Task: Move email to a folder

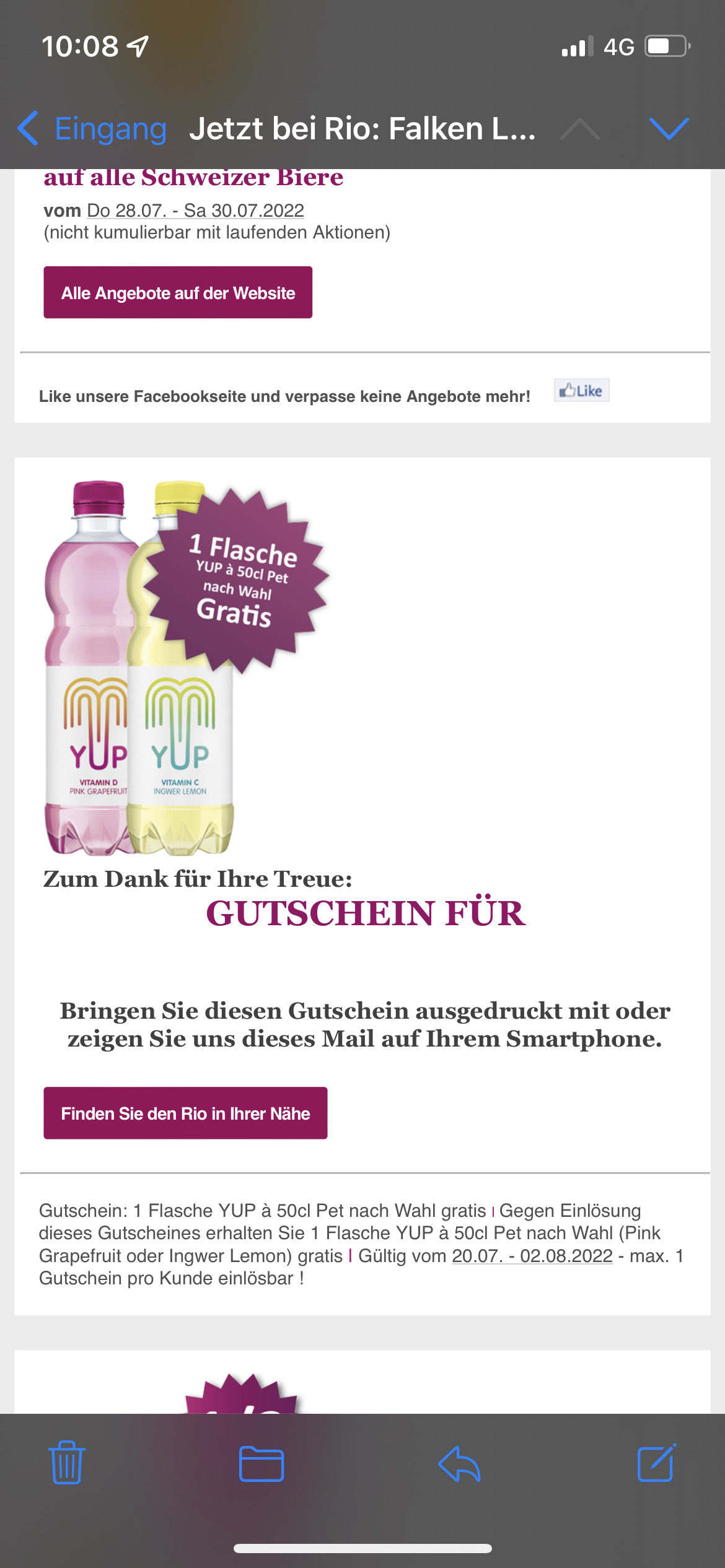Action: pyautogui.click(x=261, y=1464)
